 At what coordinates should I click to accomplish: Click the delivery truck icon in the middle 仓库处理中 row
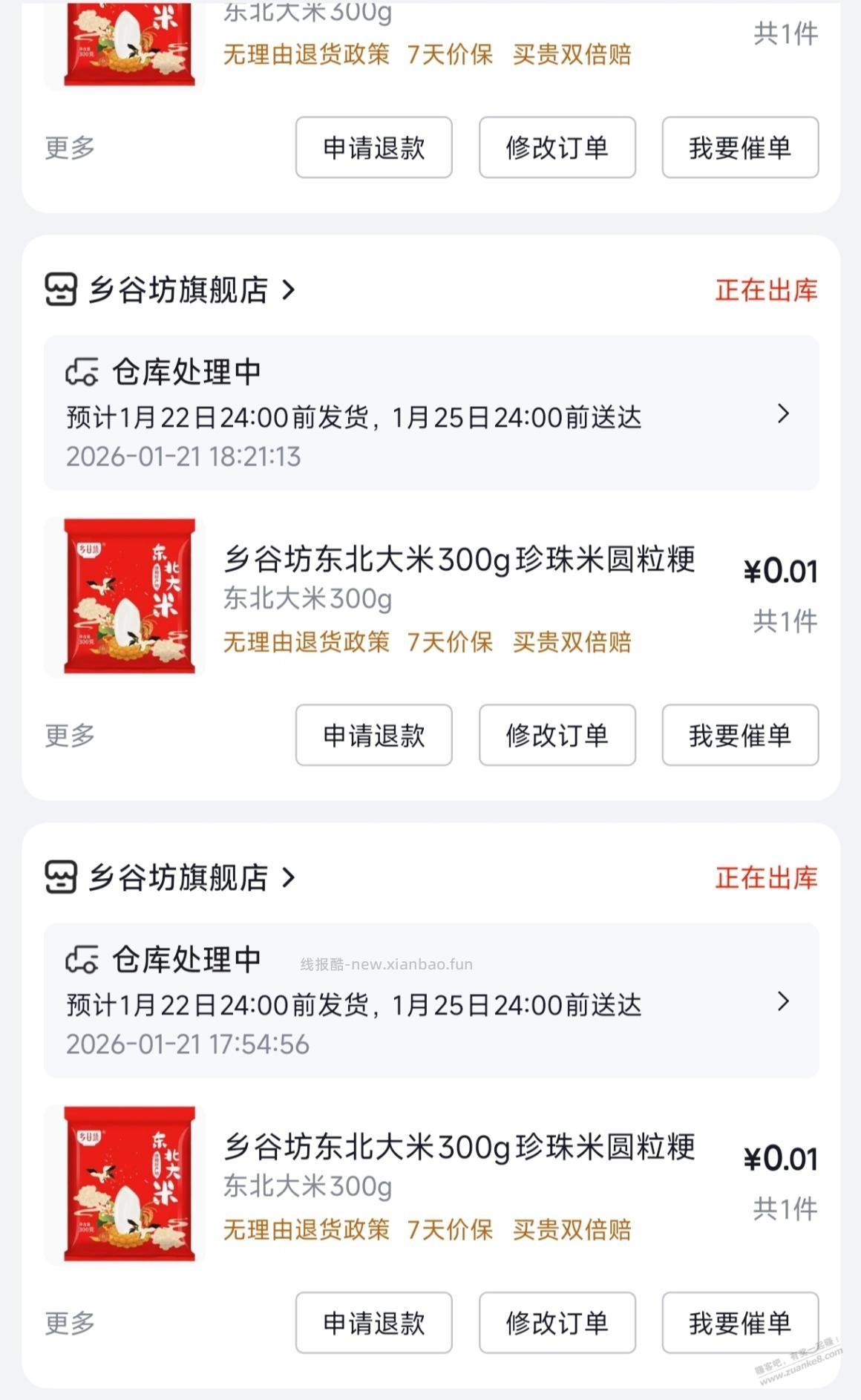pyautogui.click(x=82, y=370)
